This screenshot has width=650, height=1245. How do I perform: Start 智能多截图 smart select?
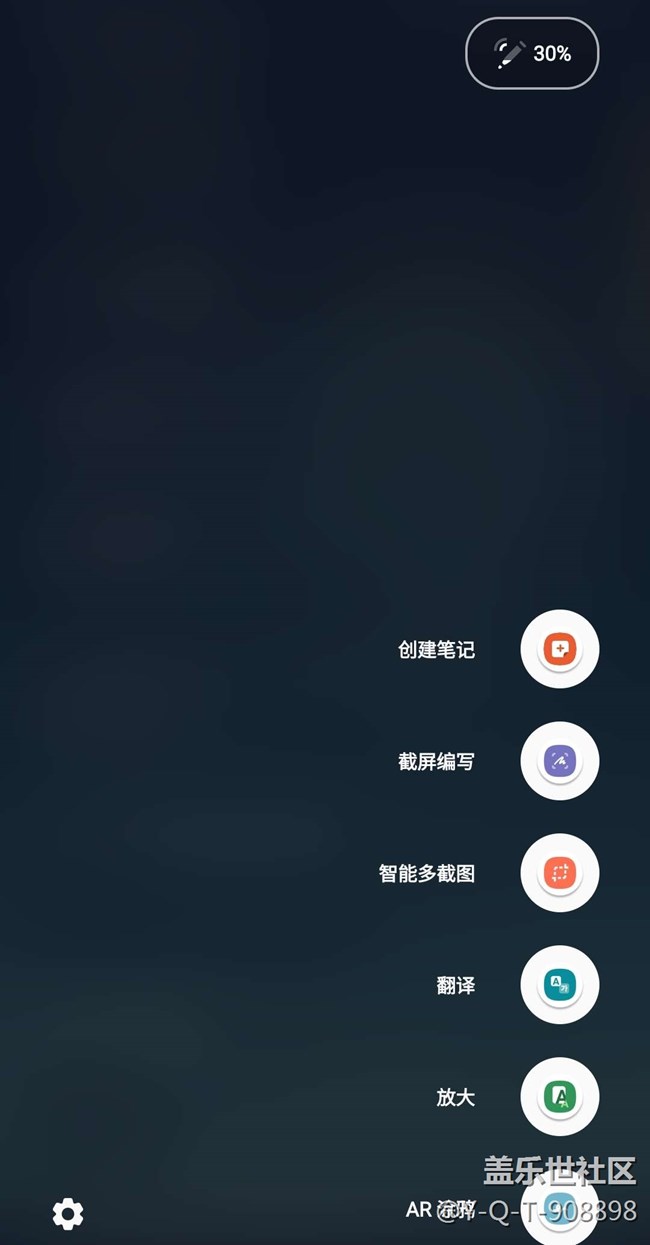click(x=559, y=874)
